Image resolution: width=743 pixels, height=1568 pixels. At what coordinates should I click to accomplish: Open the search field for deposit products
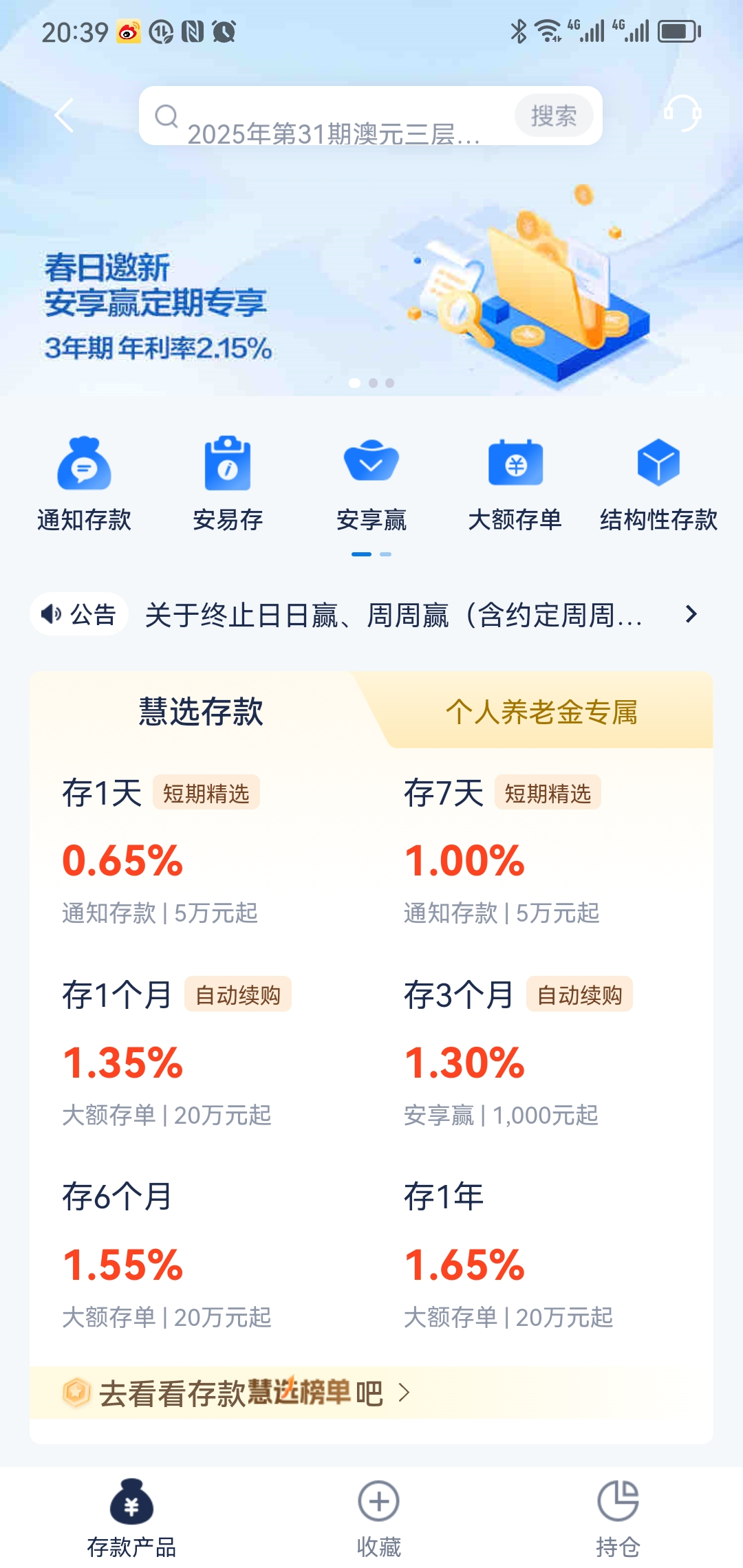point(330,116)
